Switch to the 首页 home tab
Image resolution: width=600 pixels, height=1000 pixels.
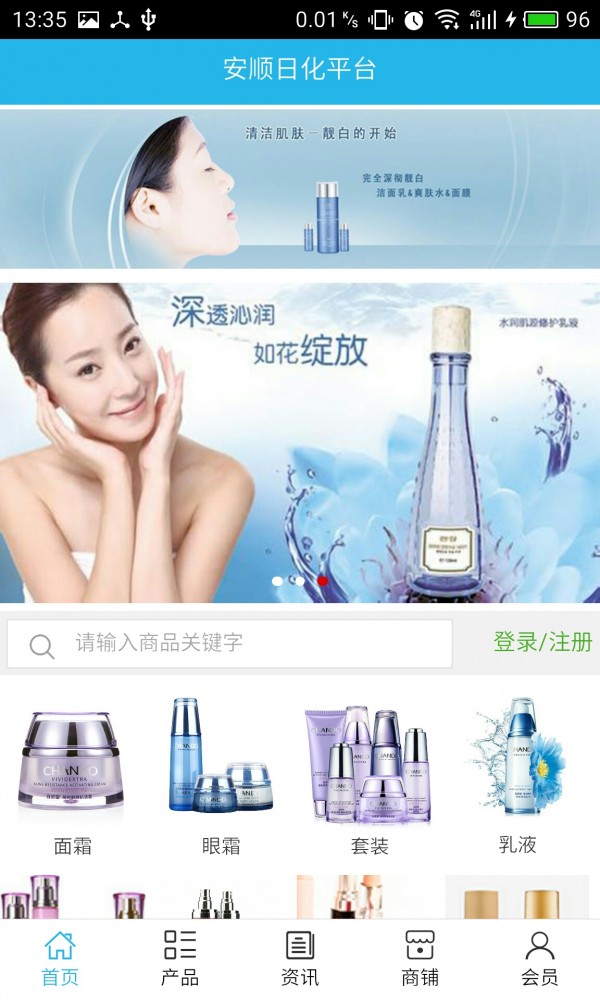[60, 958]
